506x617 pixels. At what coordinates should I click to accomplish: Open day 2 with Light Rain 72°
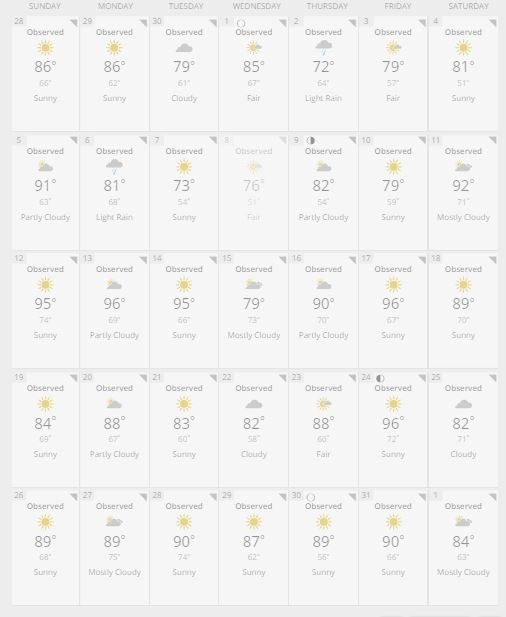(x=323, y=73)
